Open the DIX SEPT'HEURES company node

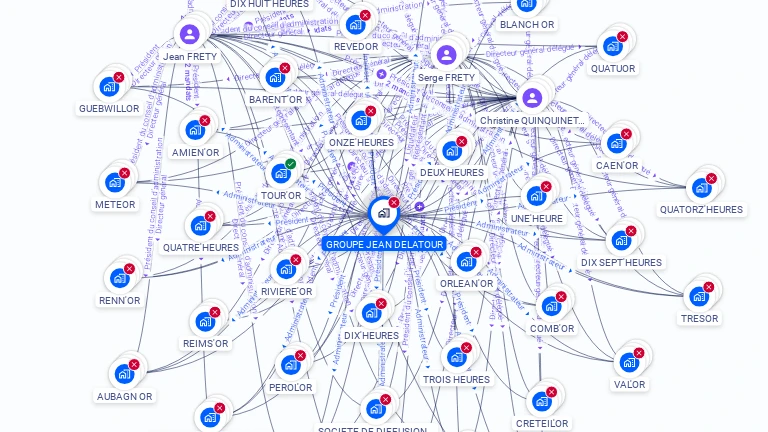click(x=621, y=240)
